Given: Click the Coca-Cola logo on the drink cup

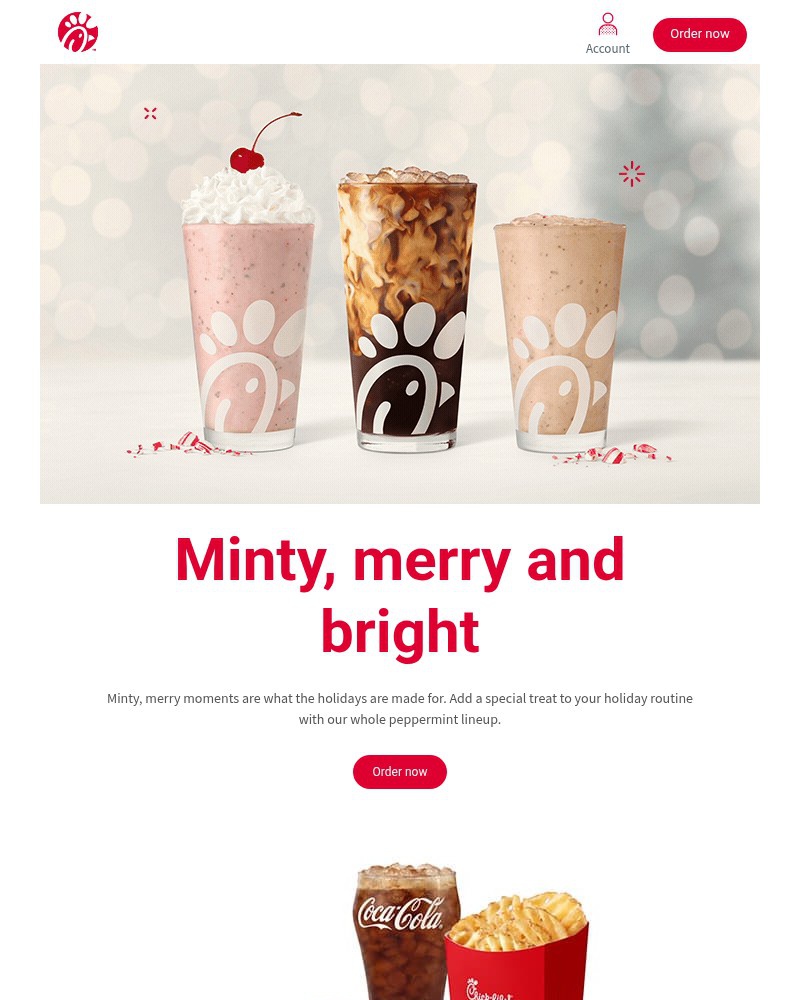Looking at the screenshot, I should [x=402, y=913].
